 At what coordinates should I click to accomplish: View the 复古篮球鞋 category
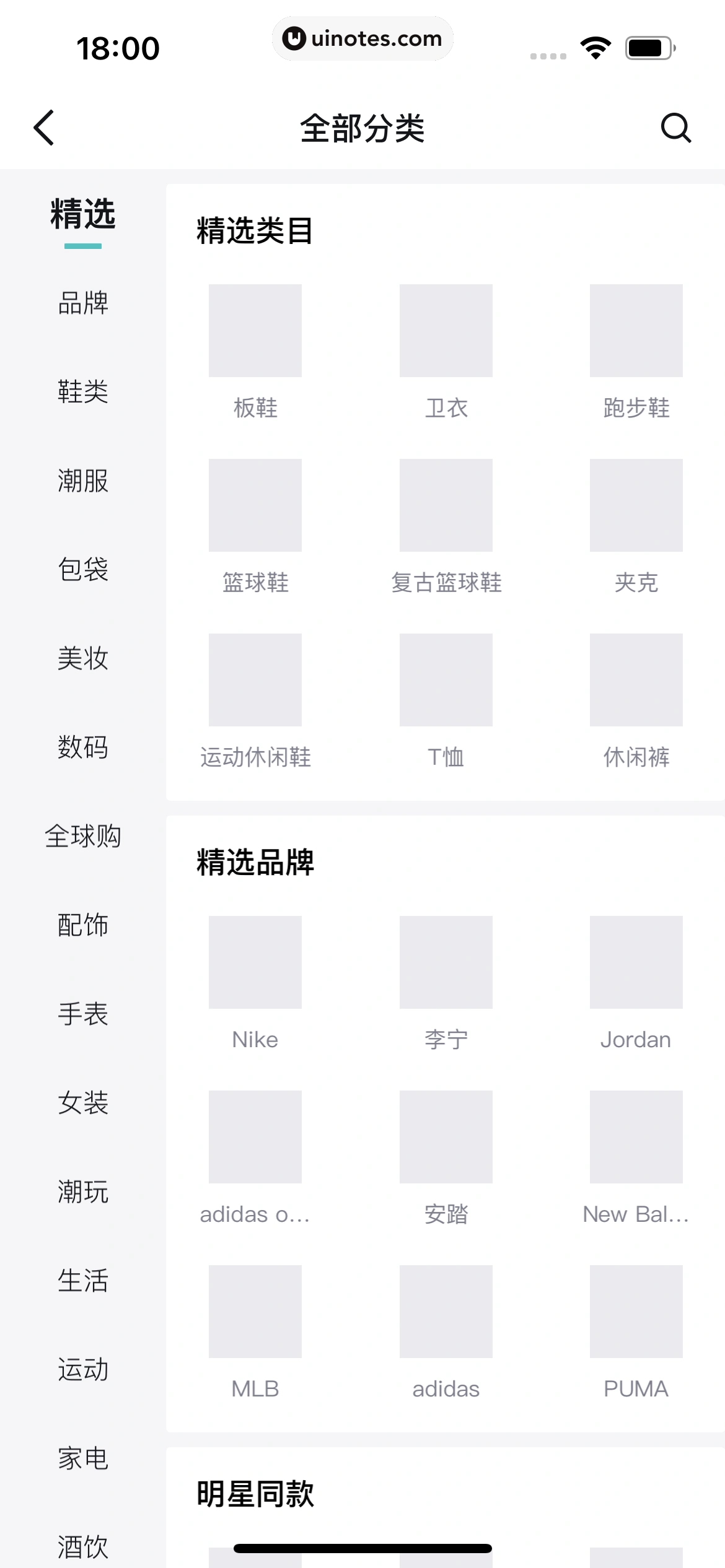pyautogui.click(x=446, y=505)
